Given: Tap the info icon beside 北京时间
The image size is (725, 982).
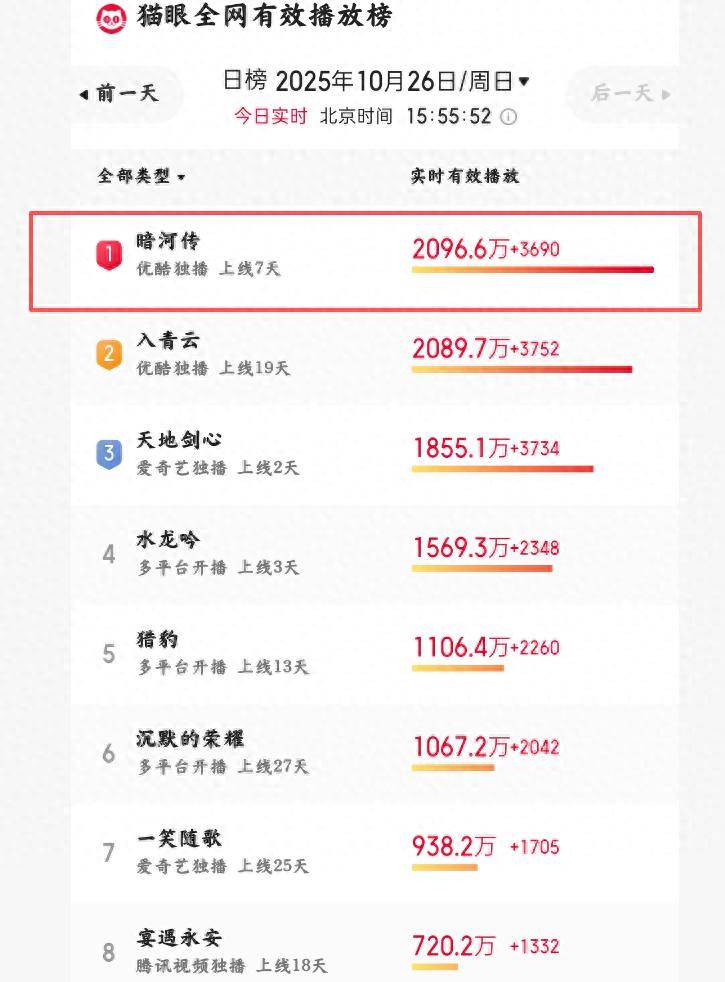Looking at the screenshot, I should click(x=508, y=117).
